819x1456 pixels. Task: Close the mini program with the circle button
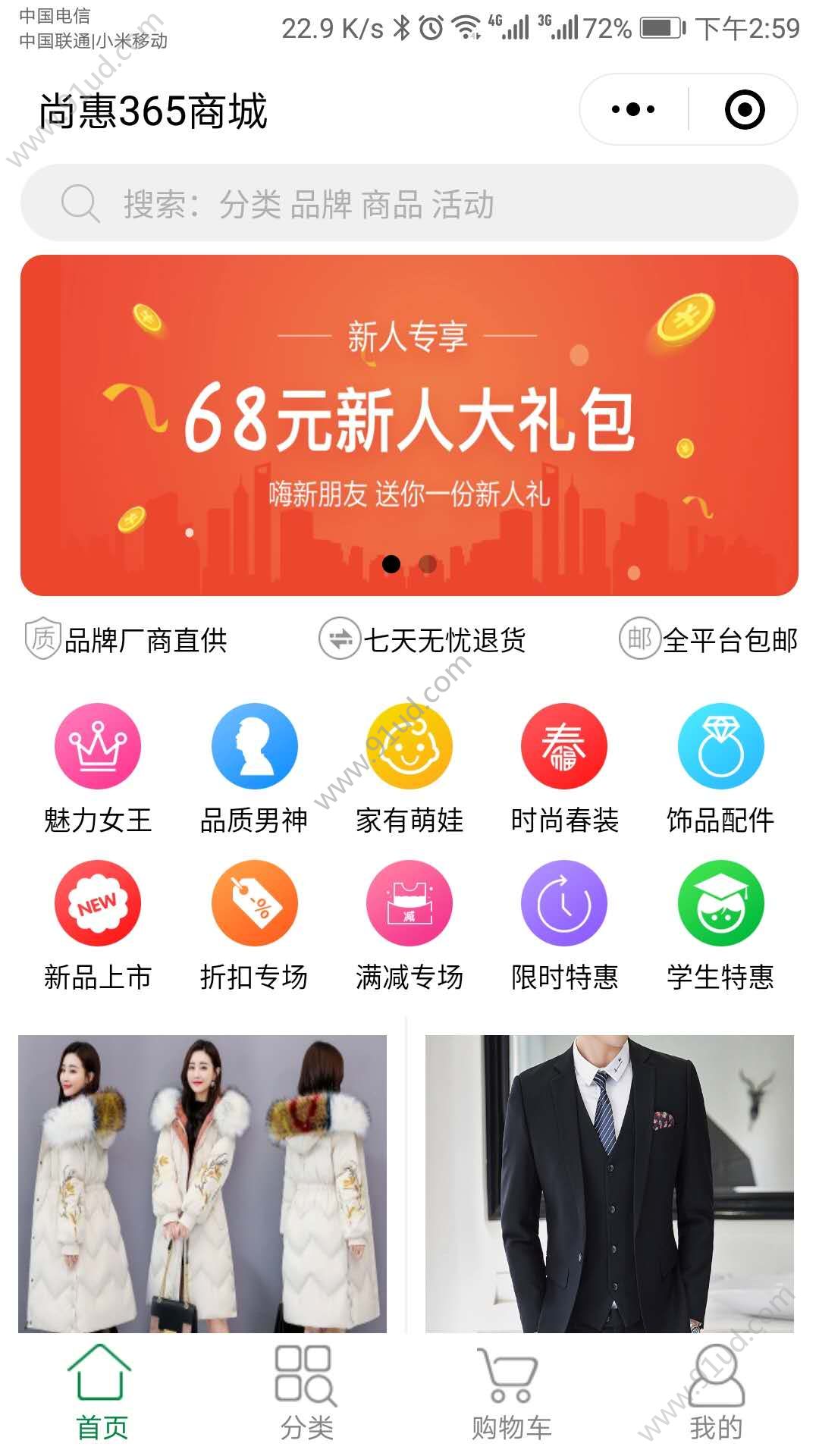(x=744, y=110)
